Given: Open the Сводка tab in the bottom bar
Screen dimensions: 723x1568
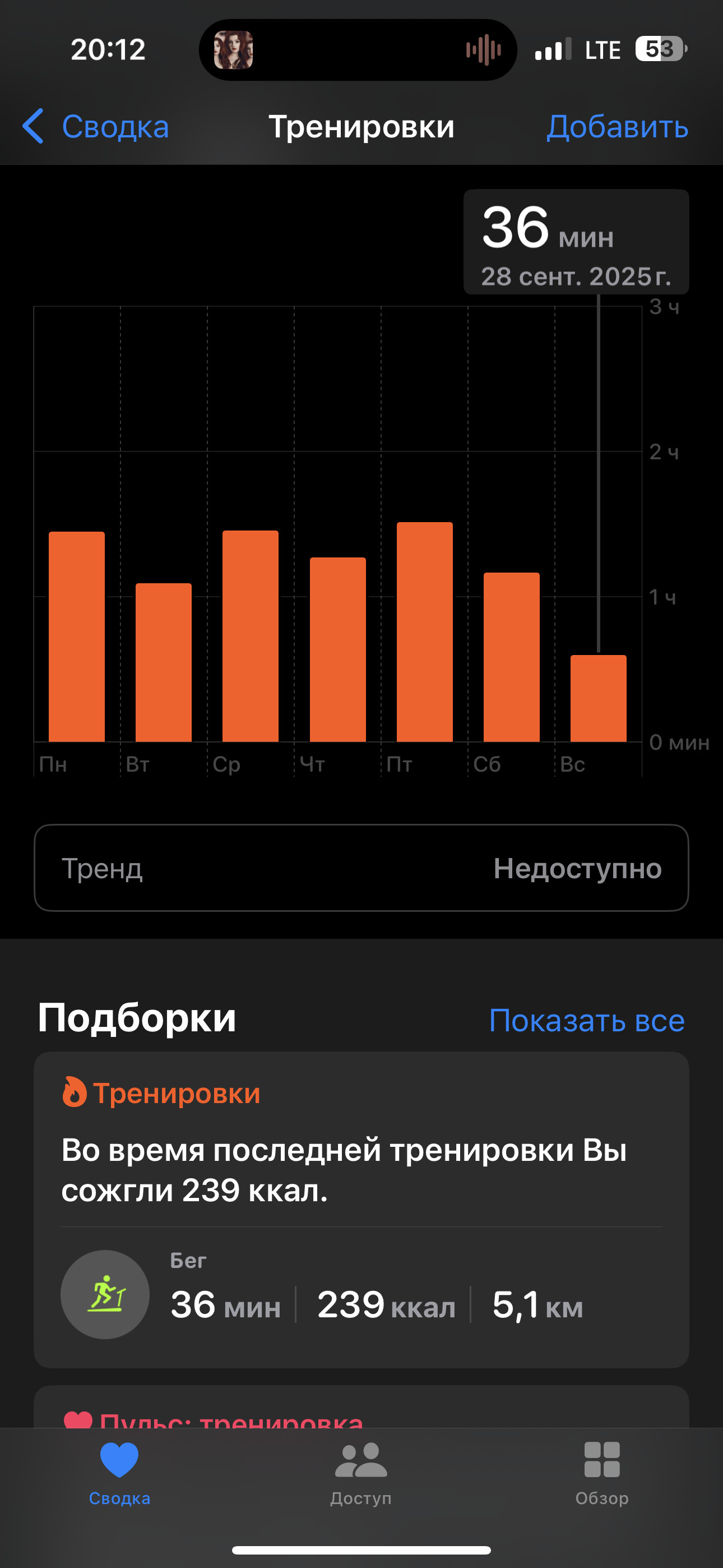Looking at the screenshot, I should tap(119, 1474).
